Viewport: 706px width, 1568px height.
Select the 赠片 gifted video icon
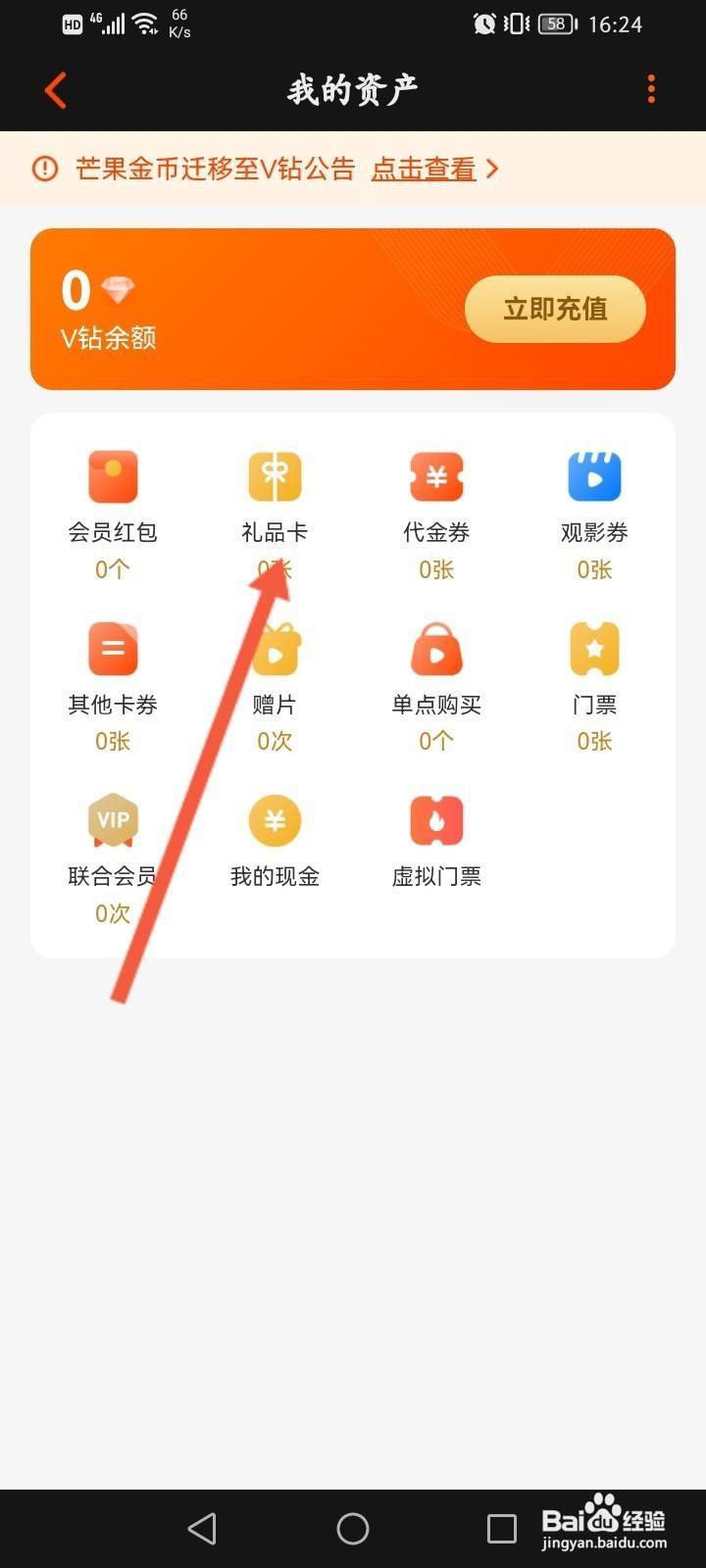pos(275,648)
